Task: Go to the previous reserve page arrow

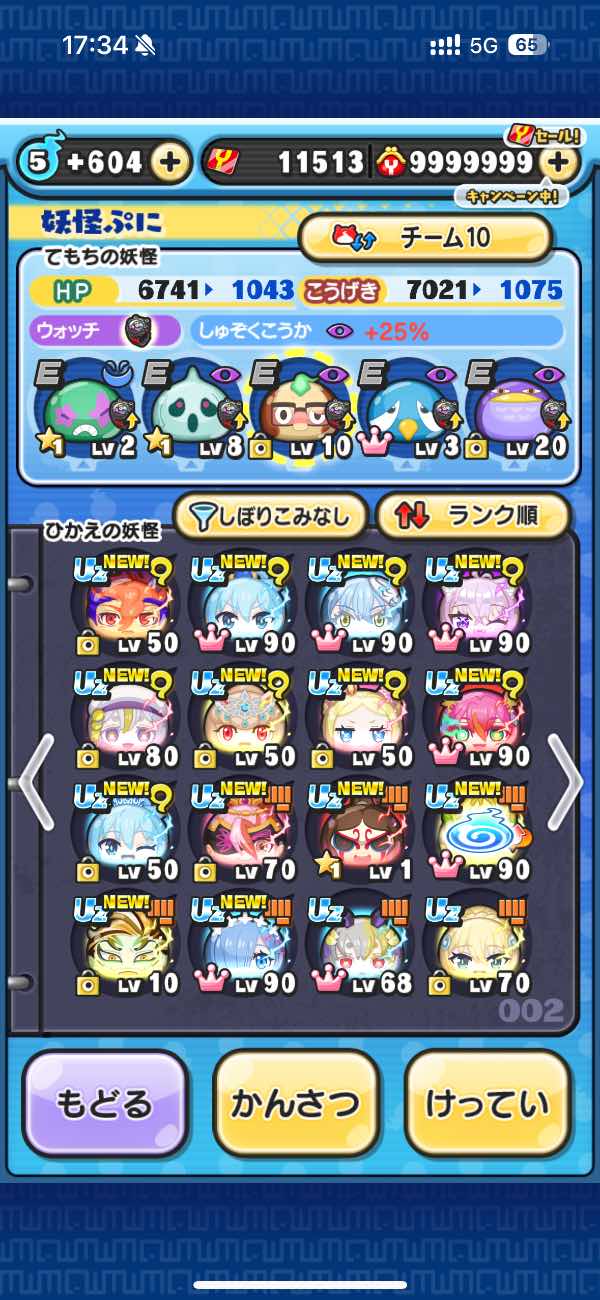Action: click(35, 782)
